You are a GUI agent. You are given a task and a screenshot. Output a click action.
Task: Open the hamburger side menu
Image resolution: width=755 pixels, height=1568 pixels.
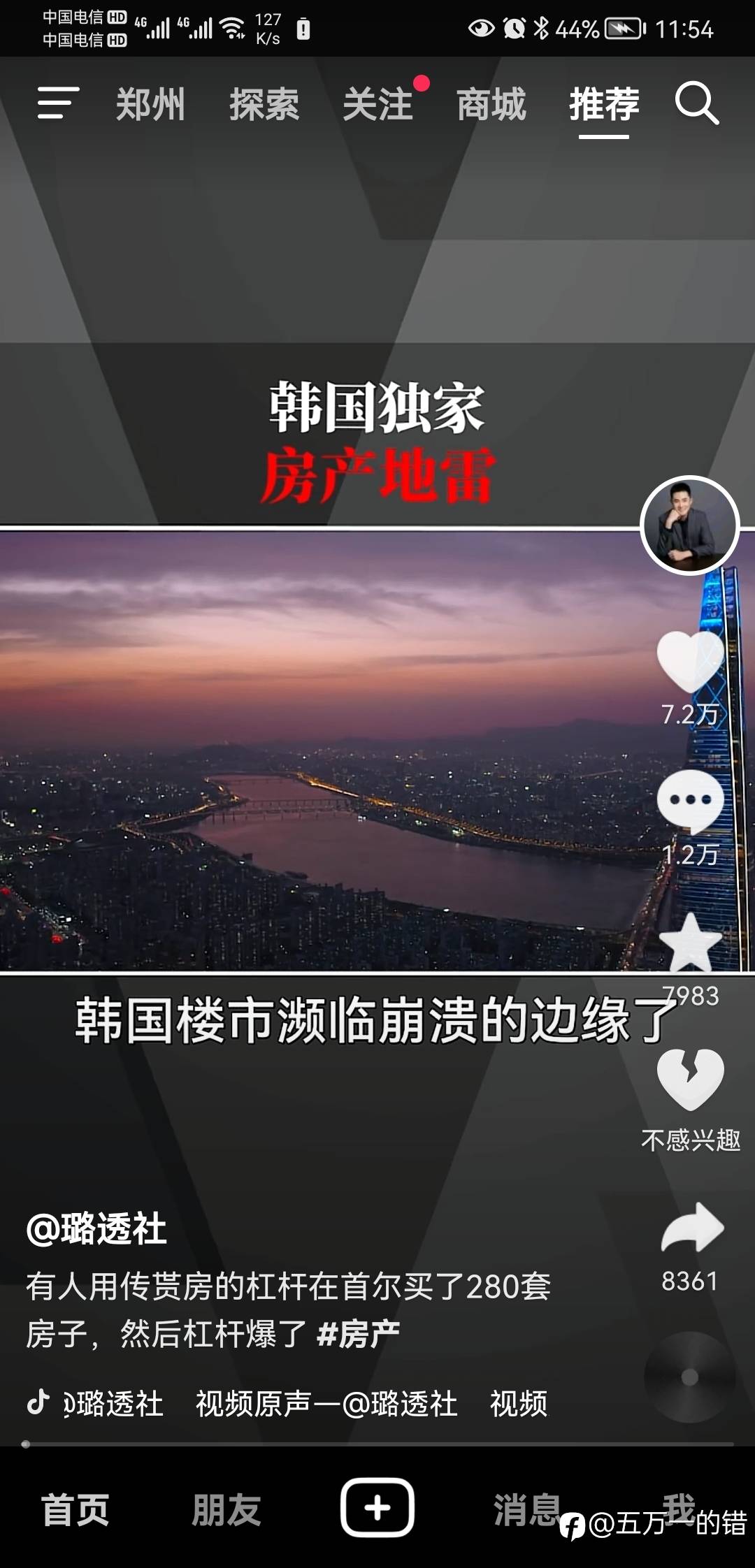58,103
